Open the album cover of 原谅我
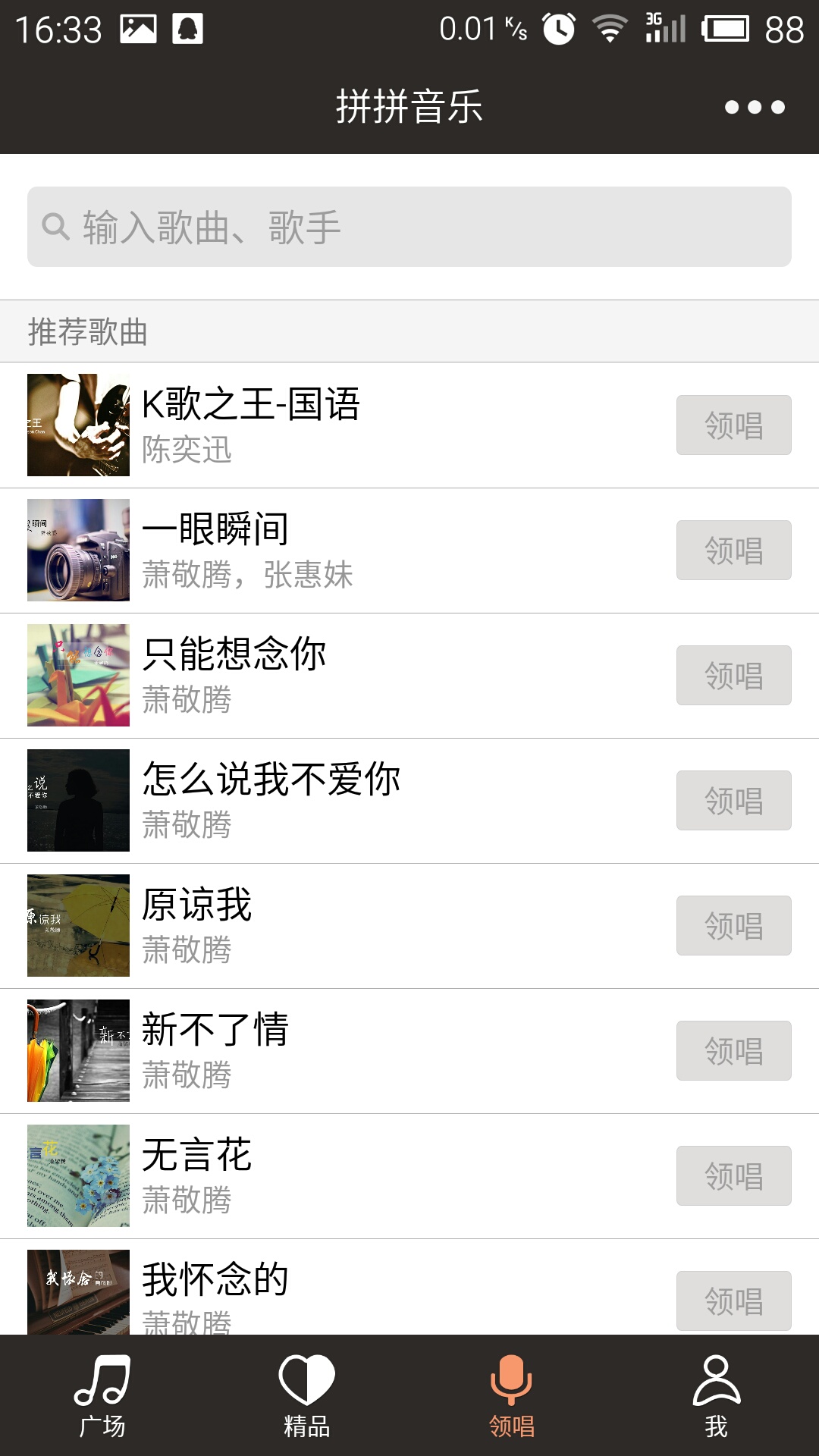This screenshot has height=1456, width=819. (78, 926)
